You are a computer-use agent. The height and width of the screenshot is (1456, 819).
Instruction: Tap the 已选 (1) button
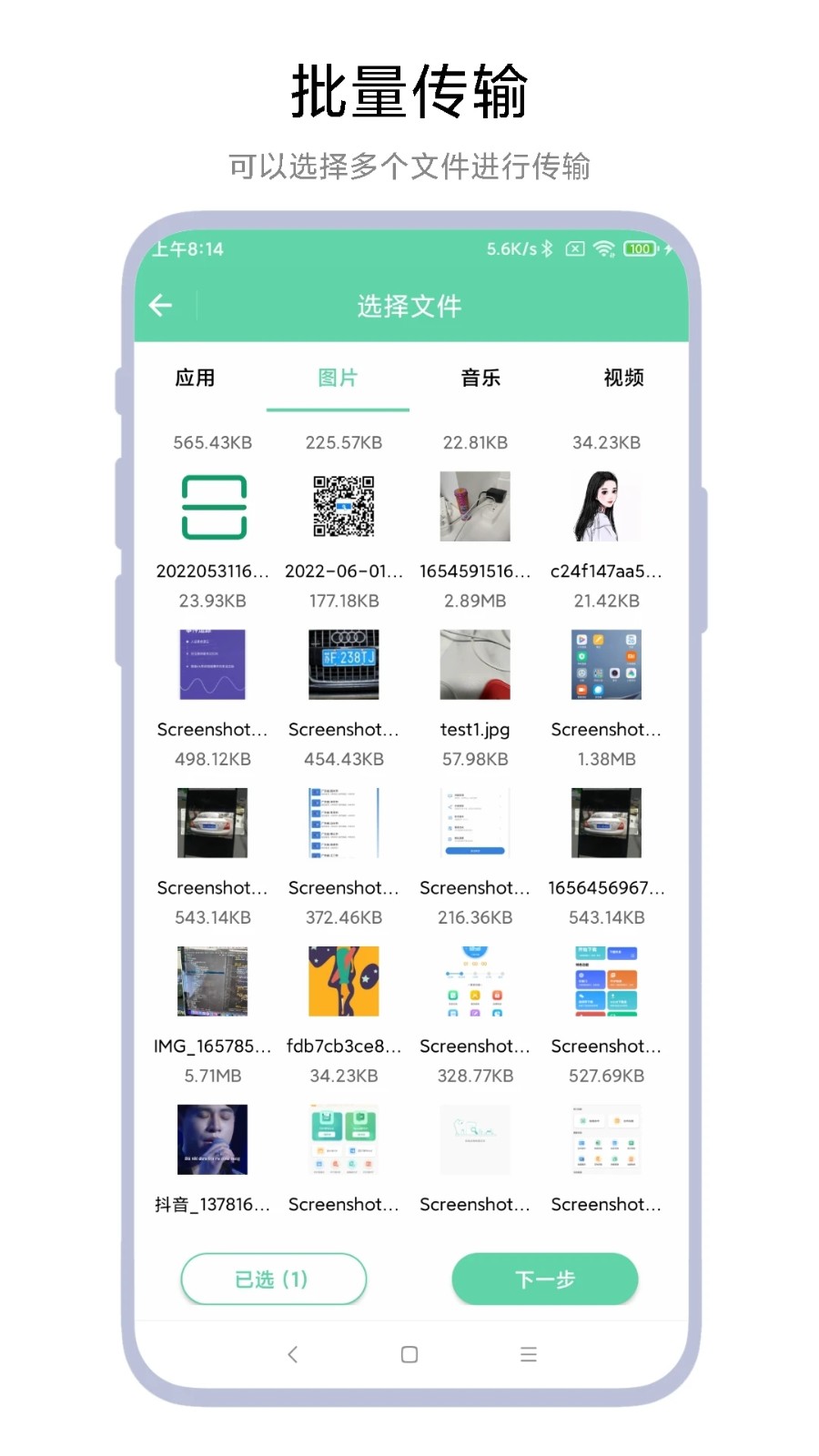point(274,1279)
